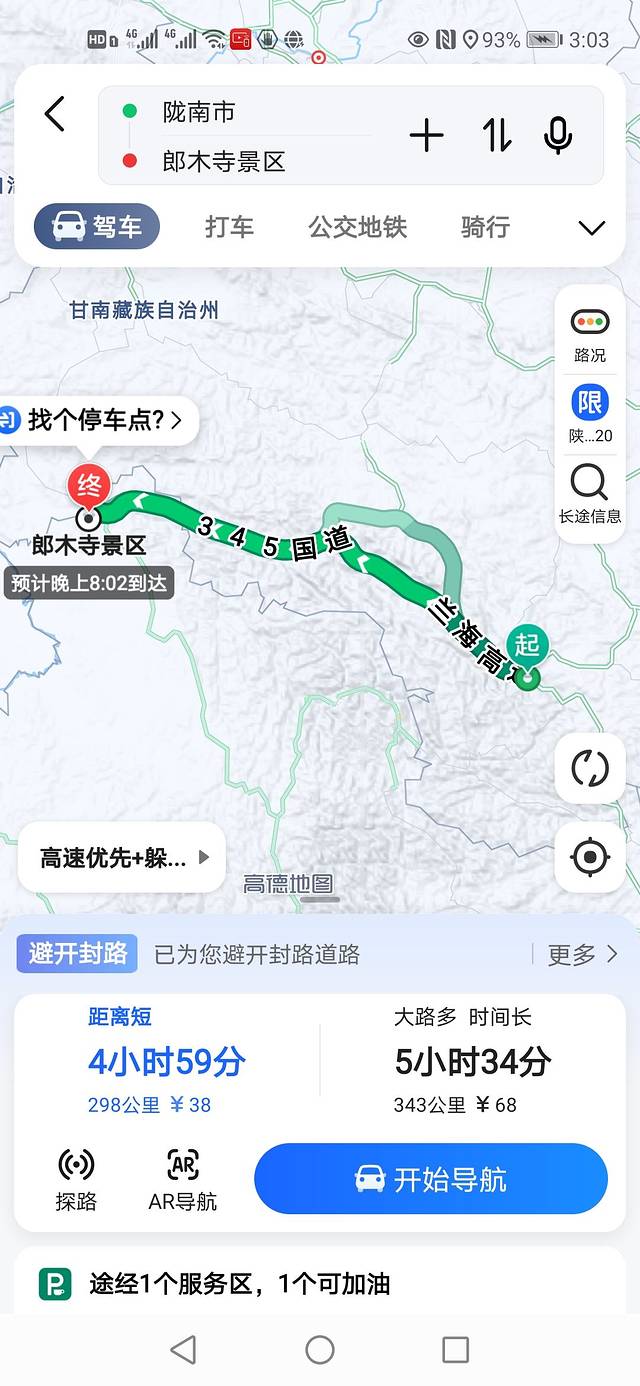The image size is (640, 1386).
Task: Recenter the map on my location
Action: (x=590, y=857)
